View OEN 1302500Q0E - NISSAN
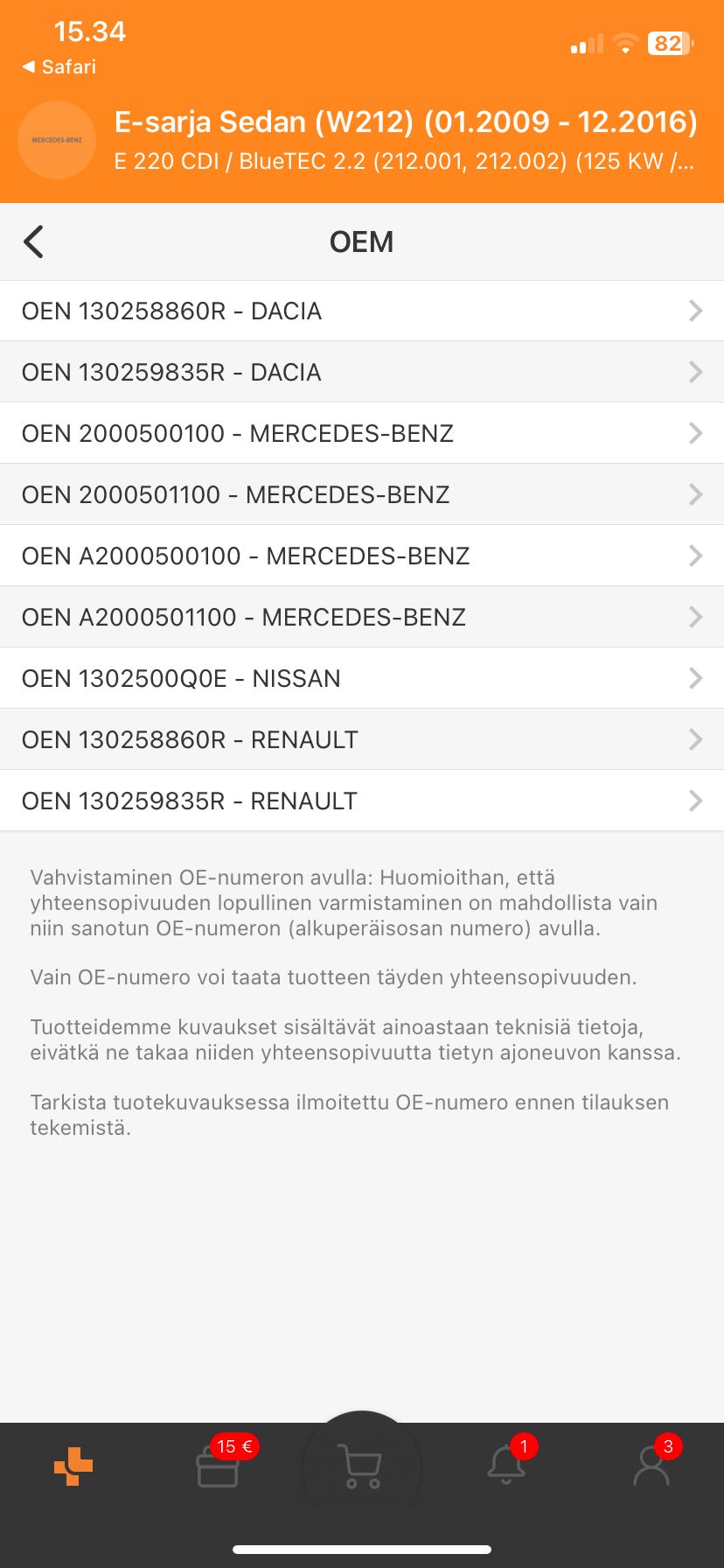The width and height of the screenshot is (724, 1568). (361, 678)
